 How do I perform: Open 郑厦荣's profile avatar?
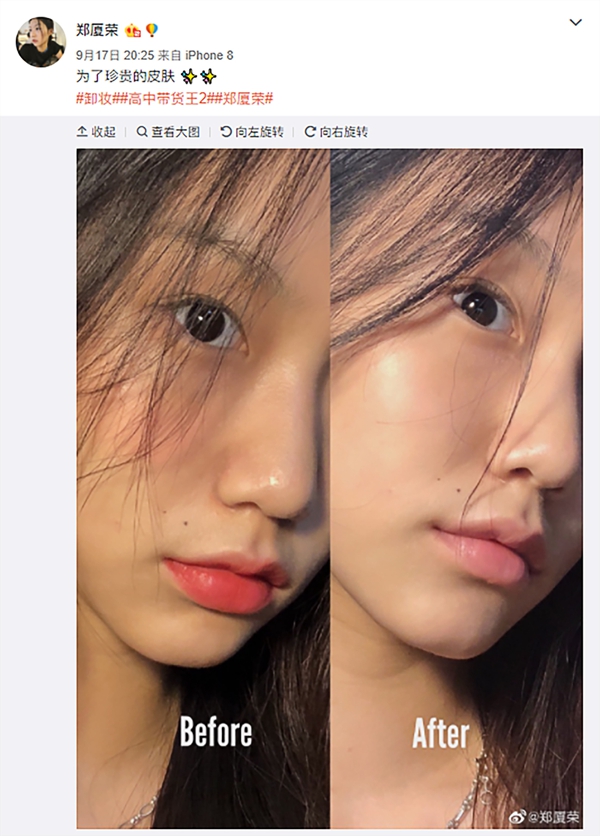coord(41,42)
